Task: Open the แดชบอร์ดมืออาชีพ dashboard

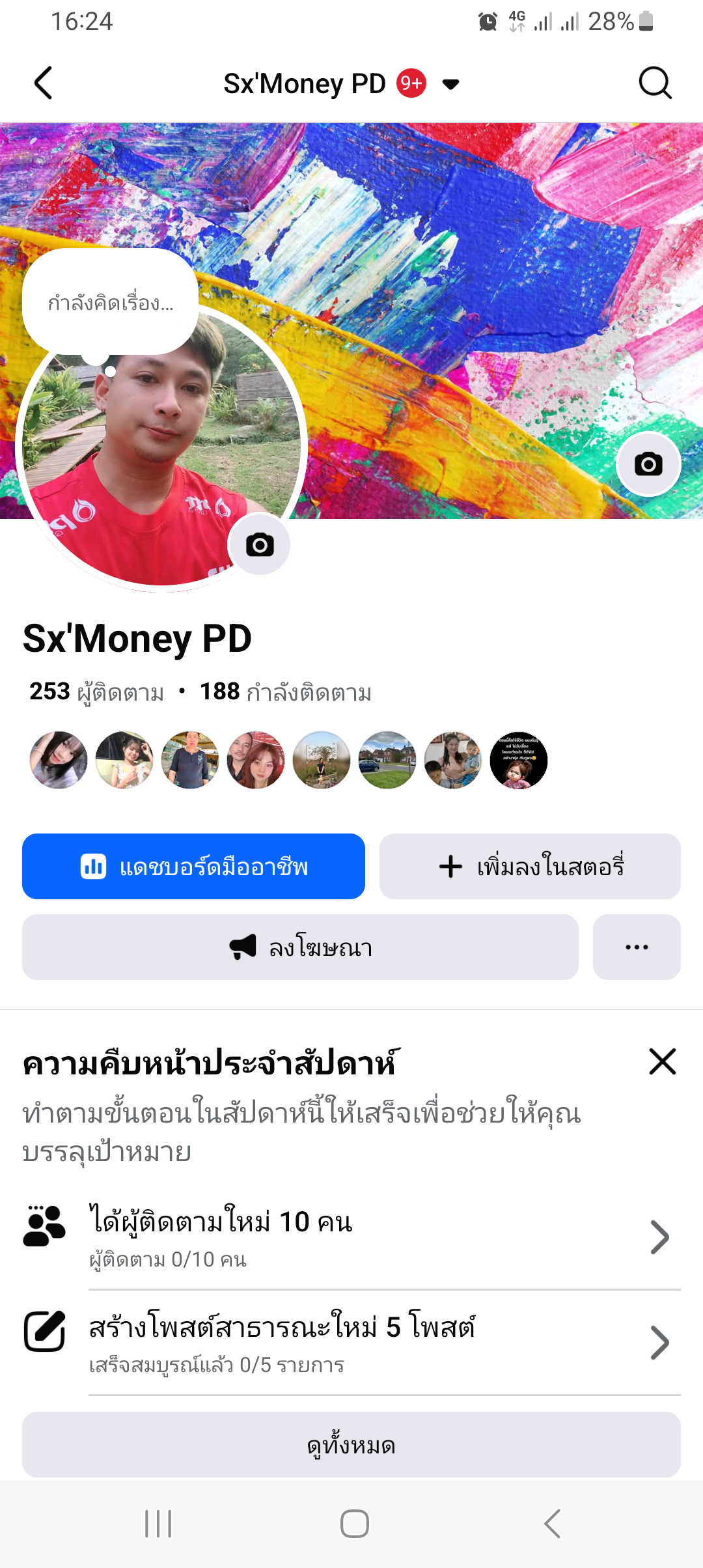Action: [193, 867]
